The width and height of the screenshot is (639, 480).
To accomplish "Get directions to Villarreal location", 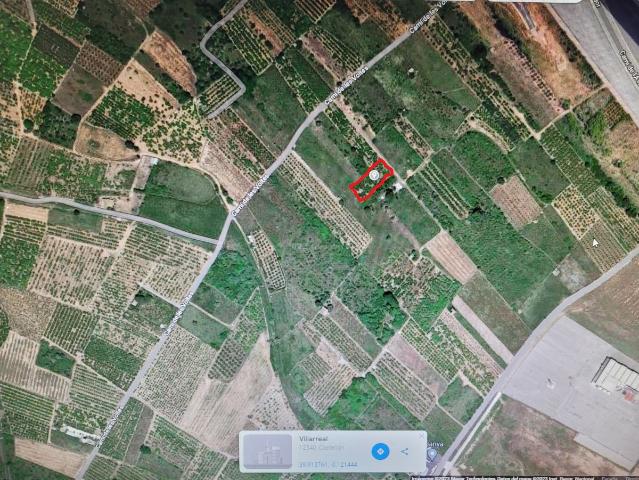I will pos(379,452).
